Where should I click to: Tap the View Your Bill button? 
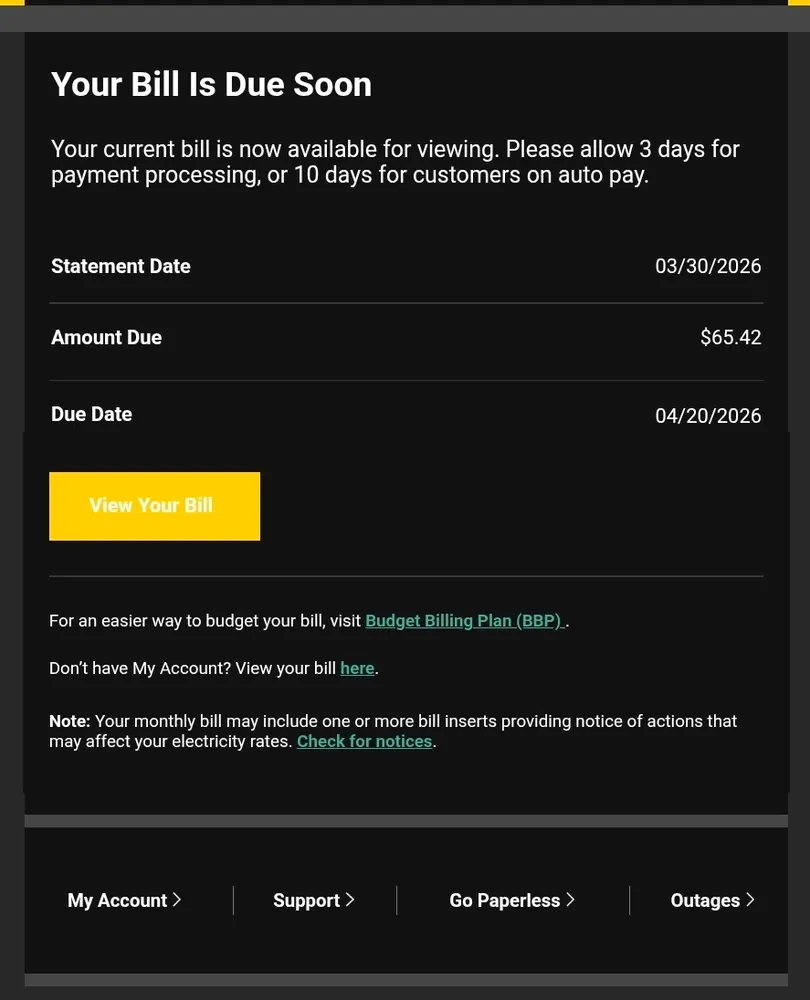tap(154, 506)
